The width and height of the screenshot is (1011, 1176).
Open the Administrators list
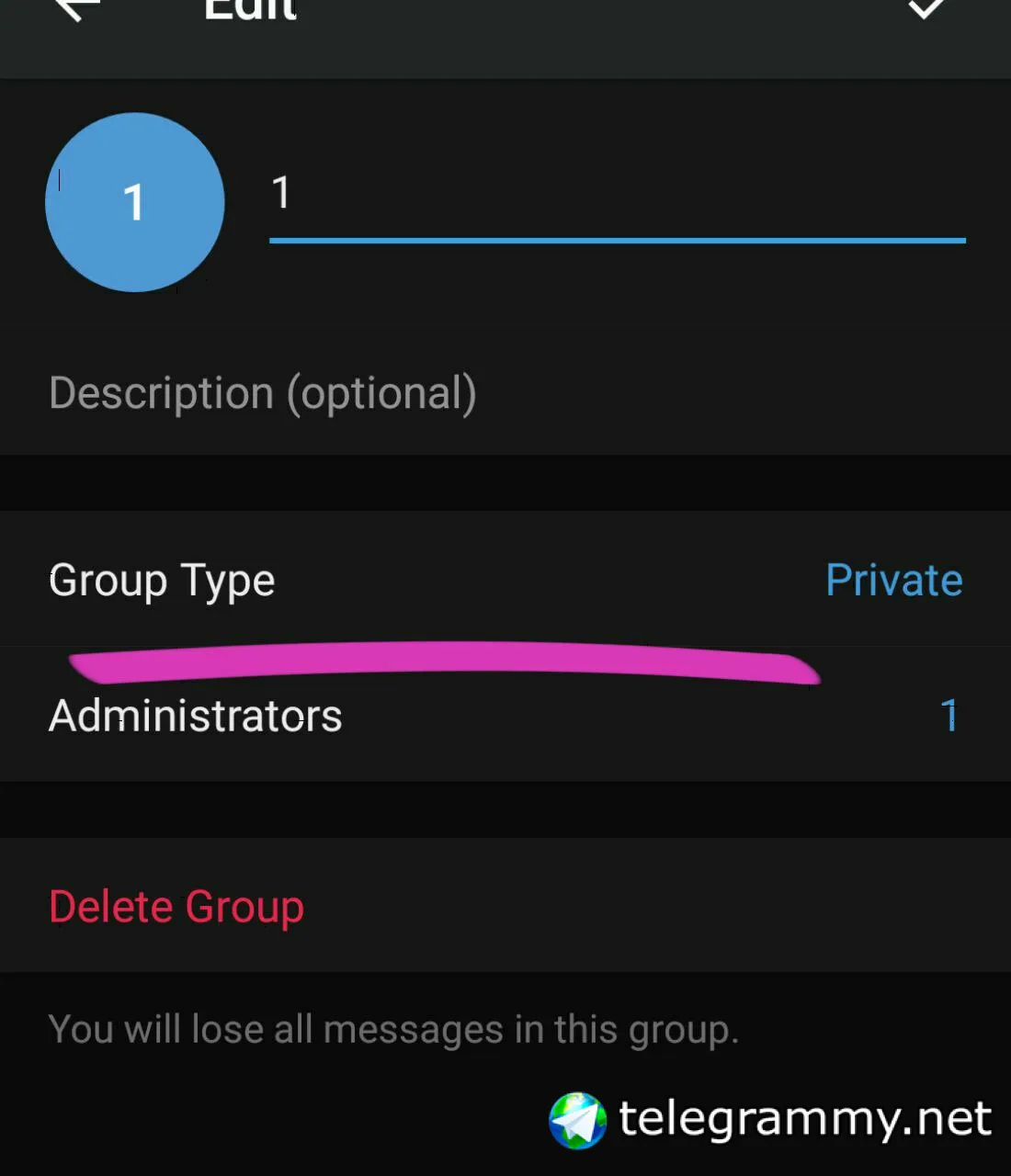(x=505, y=716)
